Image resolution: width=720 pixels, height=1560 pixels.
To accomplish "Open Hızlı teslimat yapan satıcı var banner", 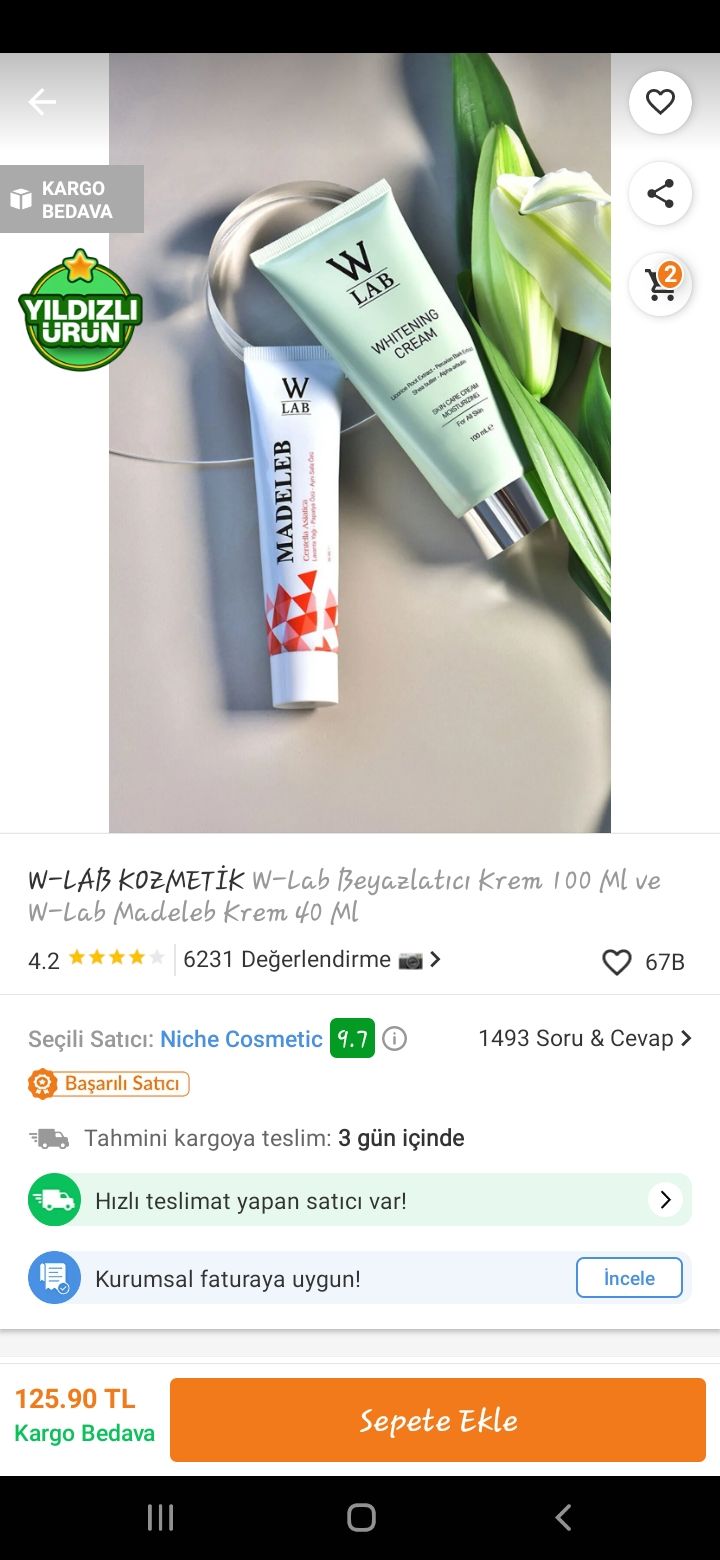I will pos(360,1200).
